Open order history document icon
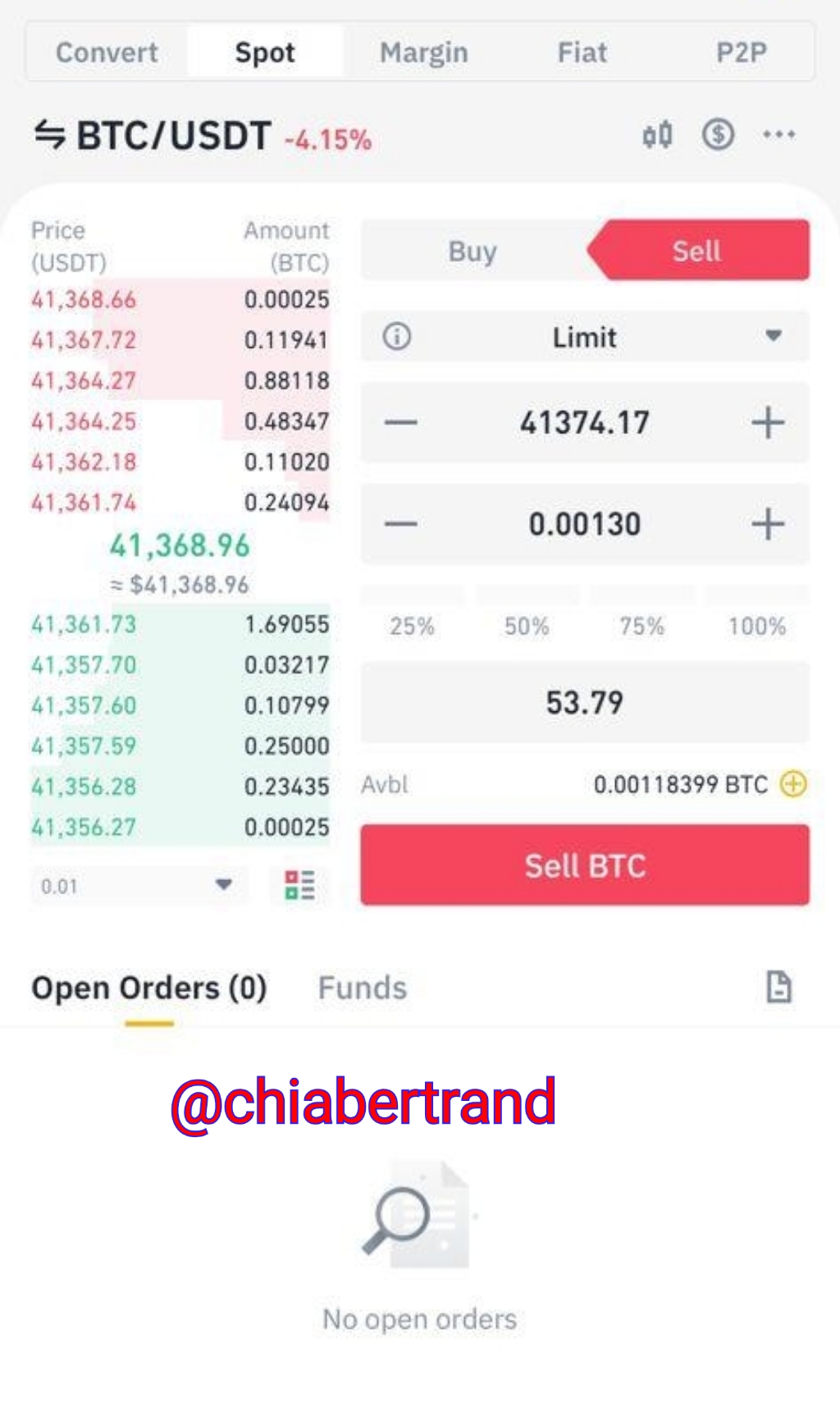This screenshot has width=840, height=1402. [778, 987]
